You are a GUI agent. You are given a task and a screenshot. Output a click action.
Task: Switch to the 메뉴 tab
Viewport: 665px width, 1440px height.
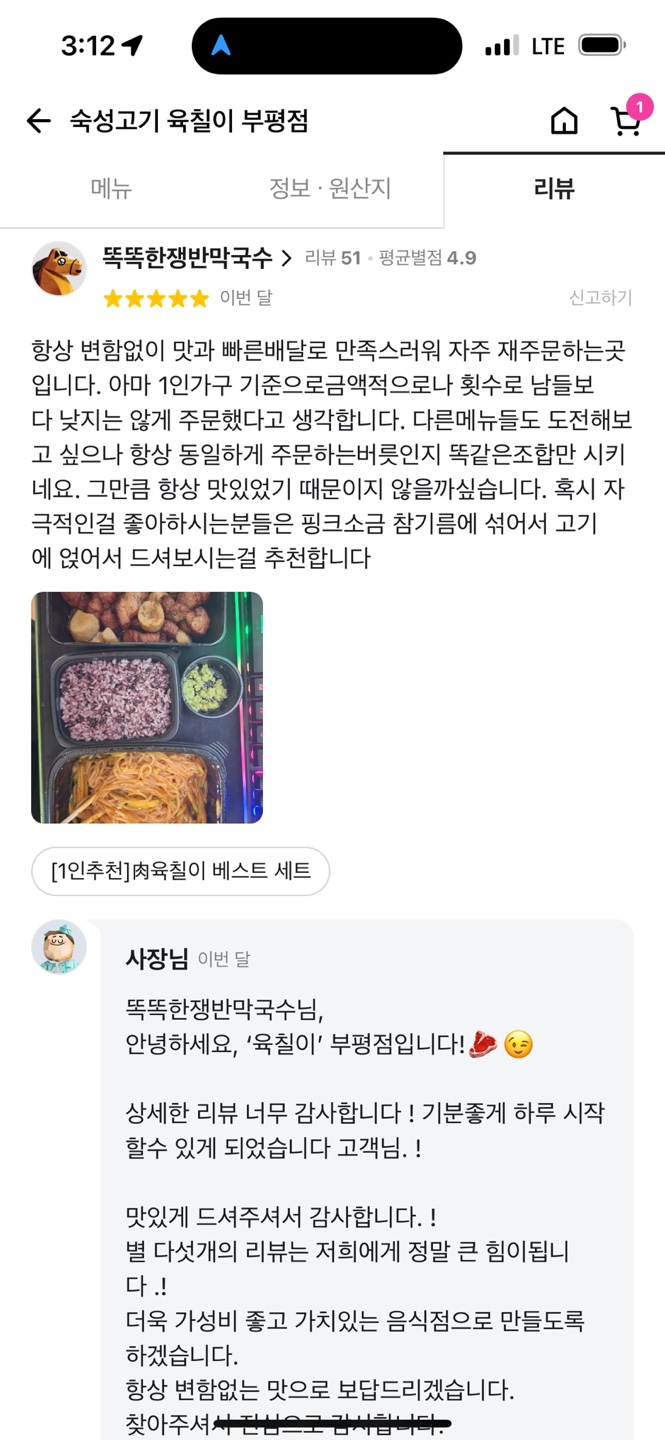pos(111,189)
